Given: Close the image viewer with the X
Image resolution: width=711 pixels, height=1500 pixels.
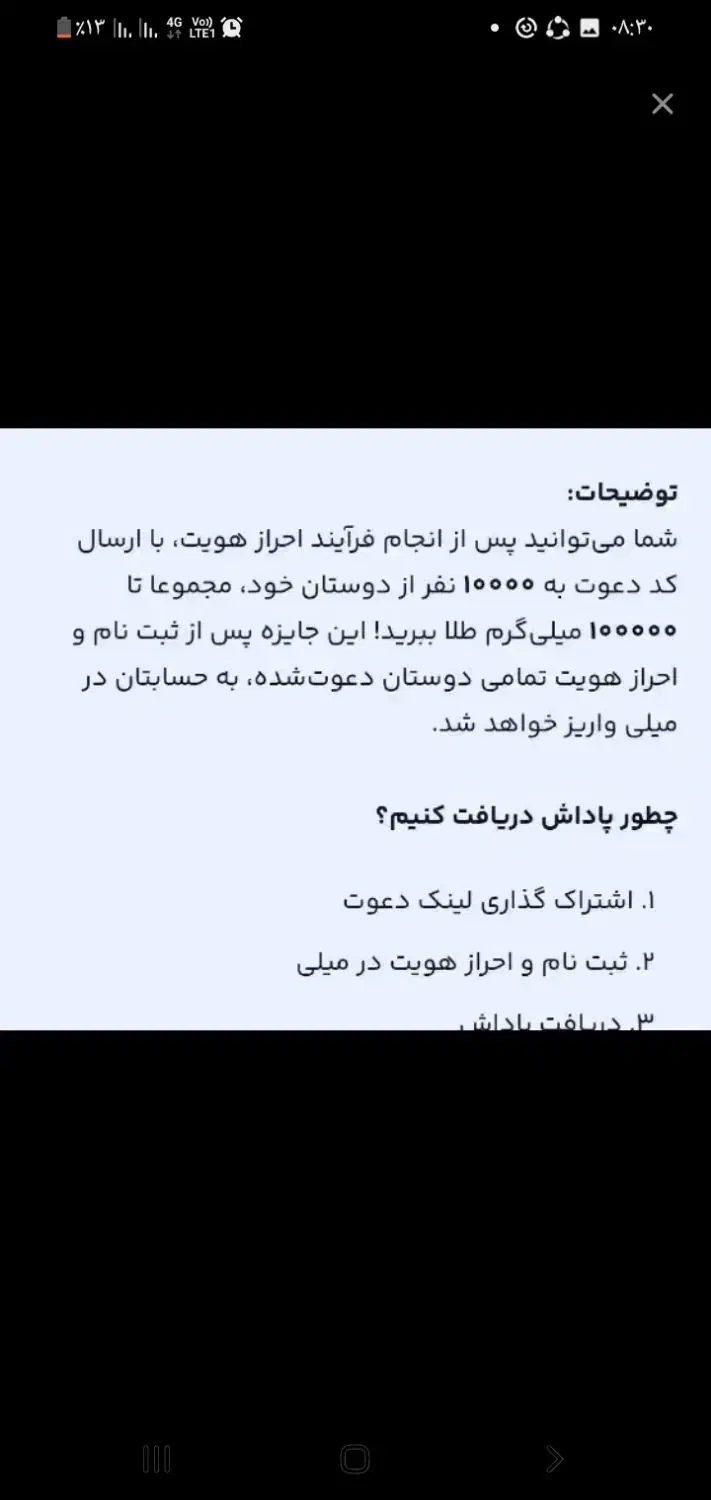Looking at the screenshot, I should tap(662, 104).
